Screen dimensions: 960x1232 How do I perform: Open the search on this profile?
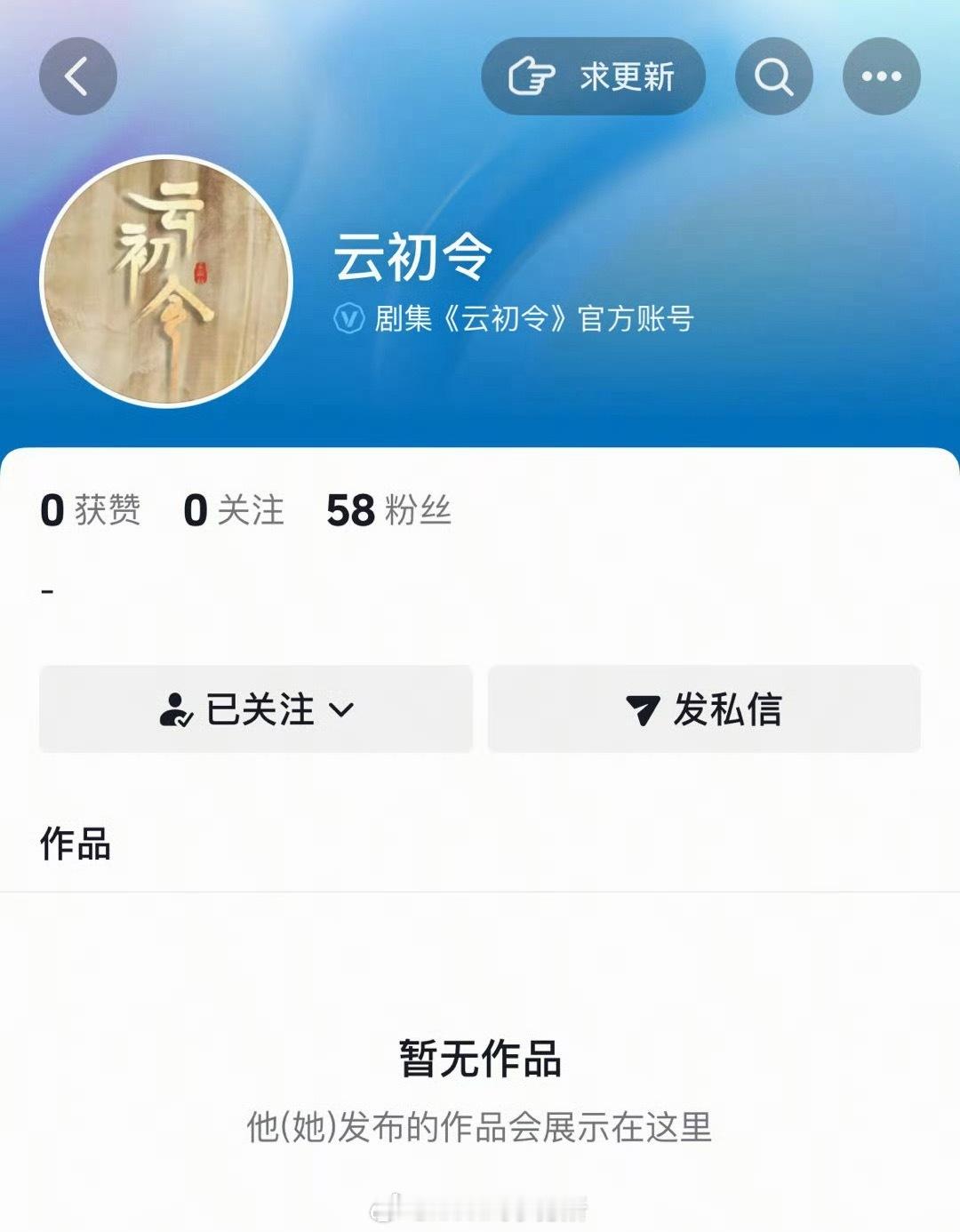[x=774, y=76]
